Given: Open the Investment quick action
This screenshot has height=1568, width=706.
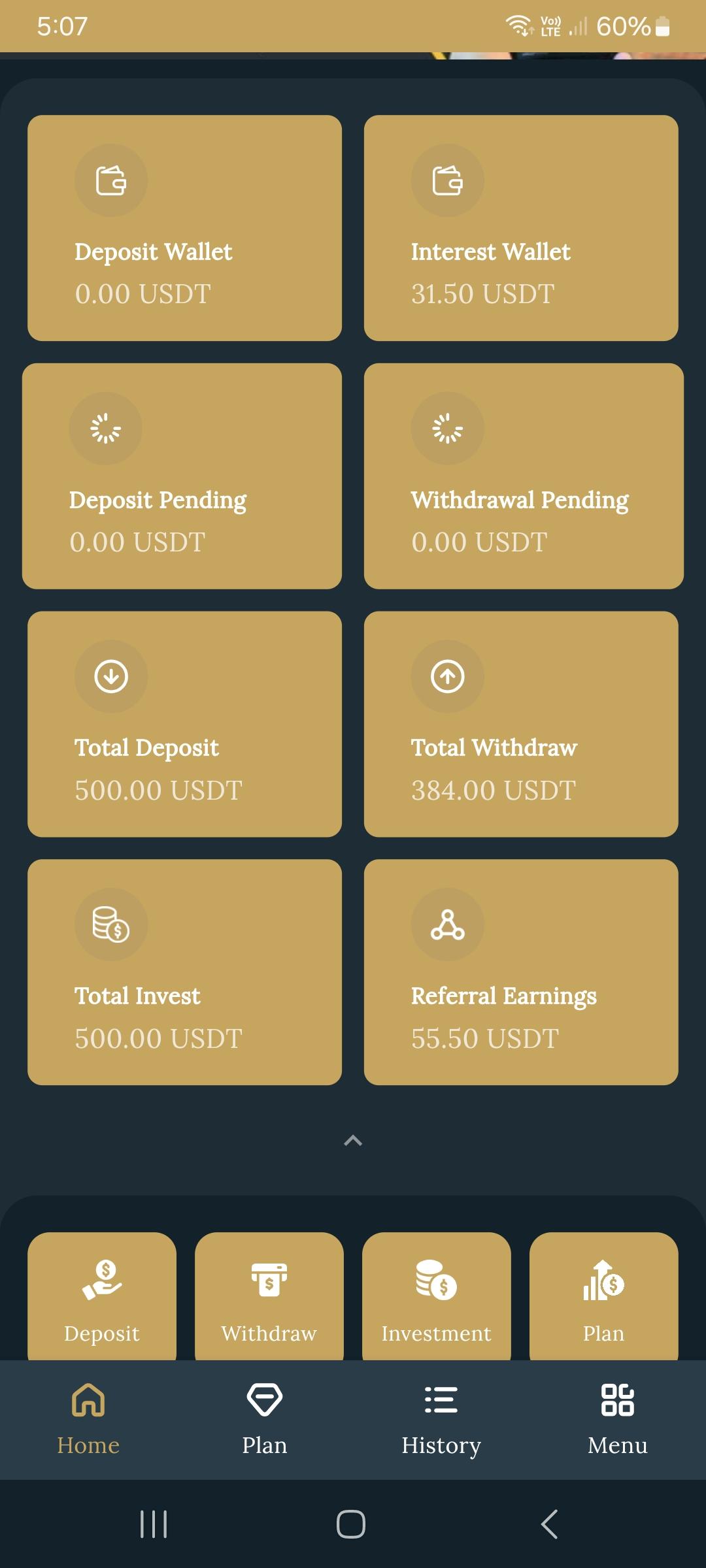Looking at the screenshot, I should click(436, 1297).
